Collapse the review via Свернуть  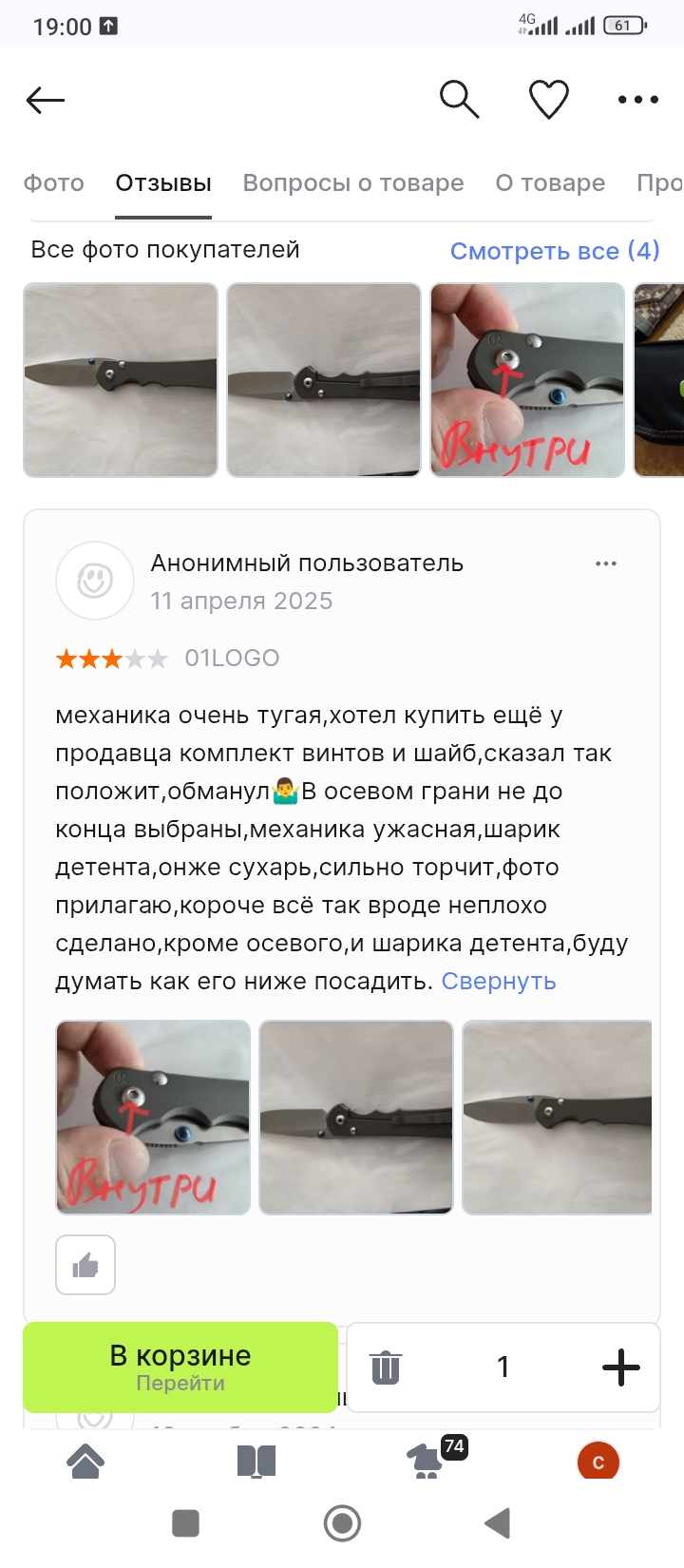[x=499, y=982]
